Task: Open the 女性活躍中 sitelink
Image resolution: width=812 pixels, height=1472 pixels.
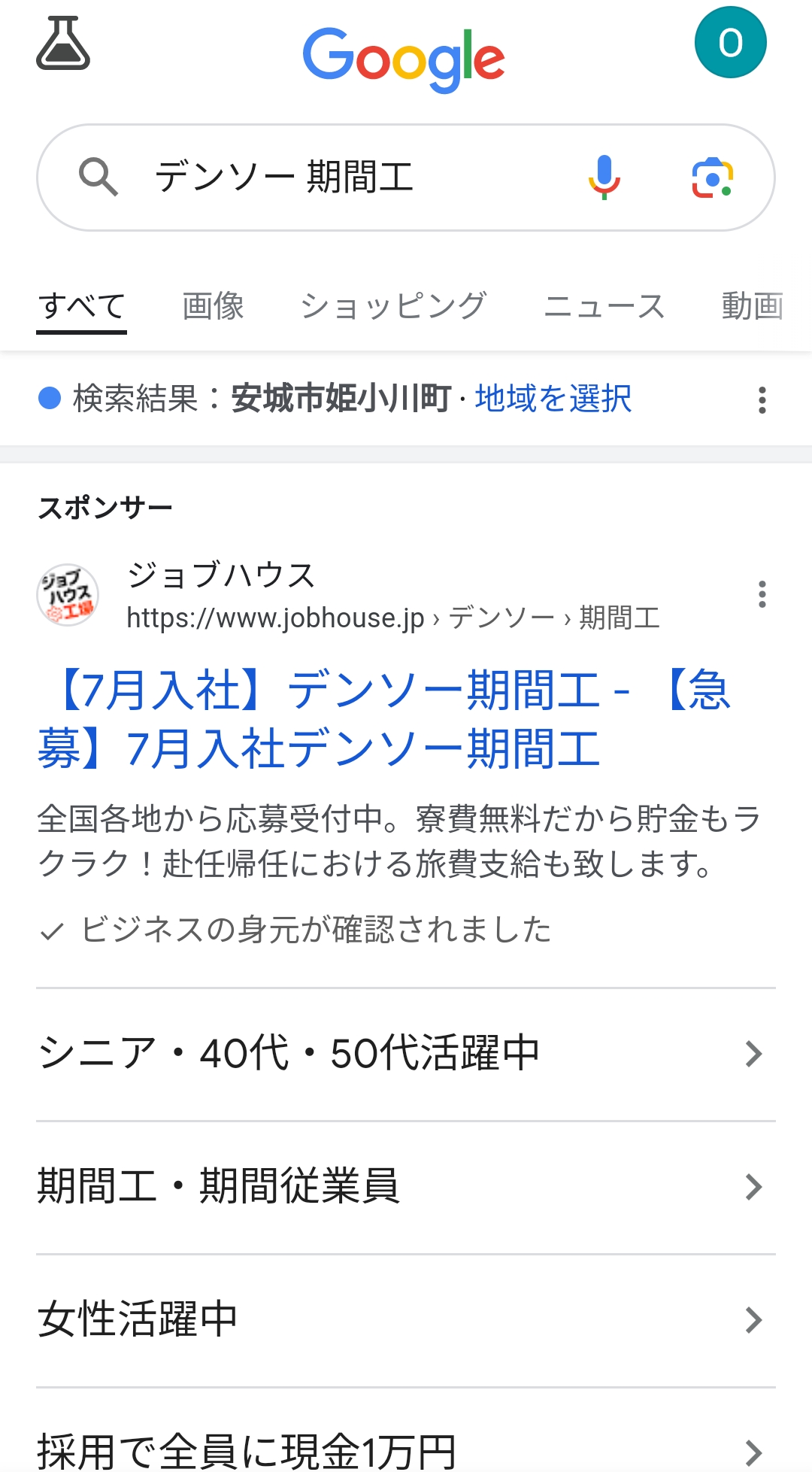Action: click(406, 1320)
